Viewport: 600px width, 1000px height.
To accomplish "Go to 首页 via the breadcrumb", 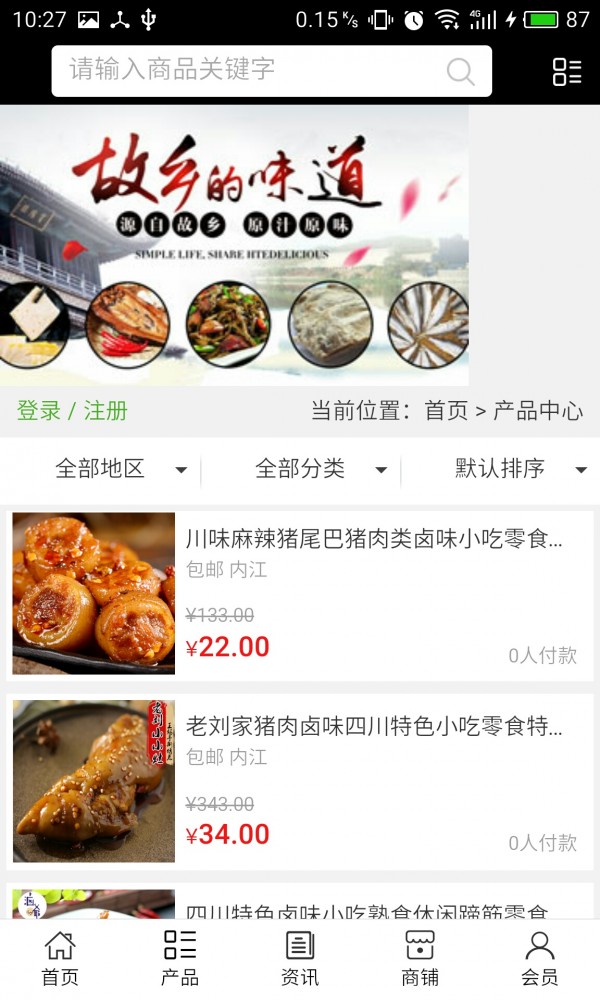I will (x=446, y=411).
